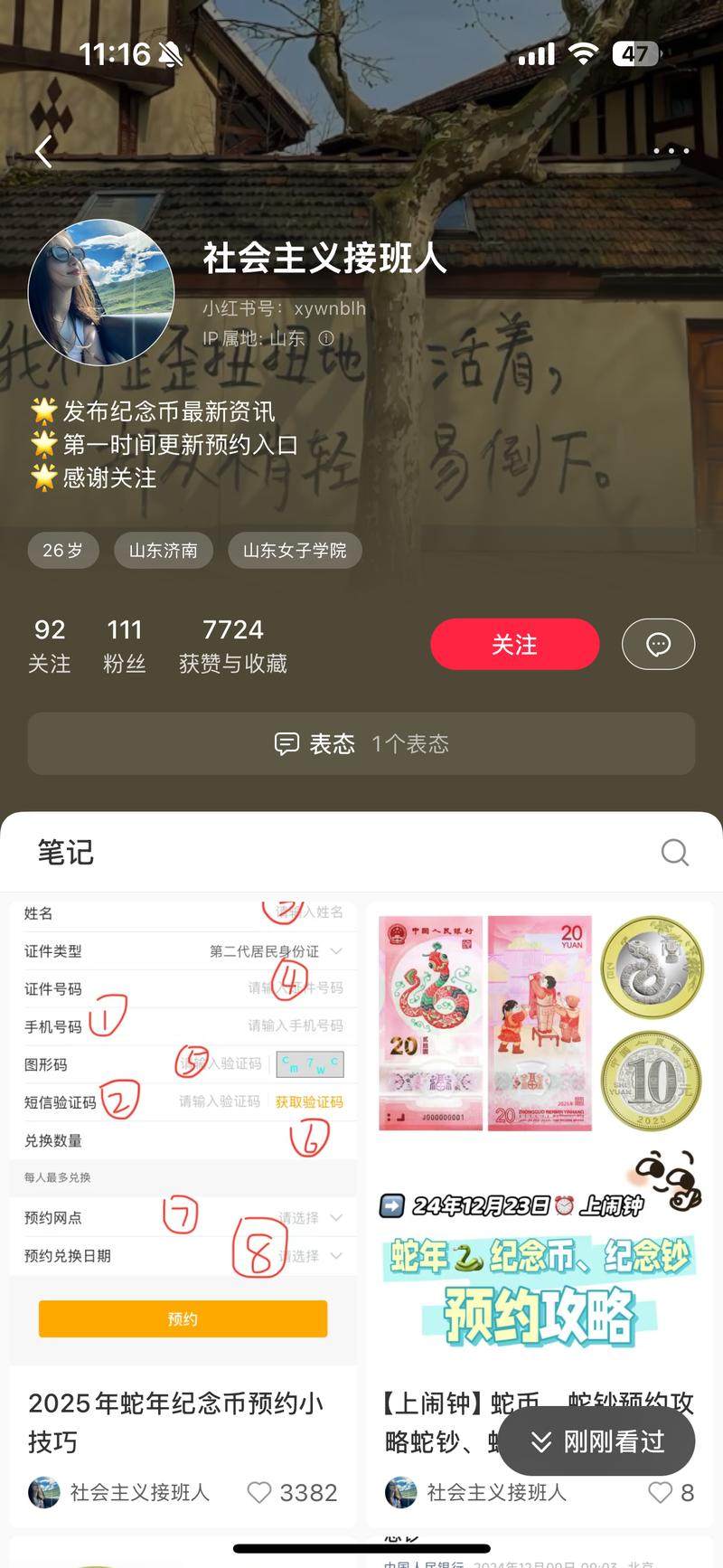Open the 蛇币蛇钞预约攻略 note
723x1568 pixels.
coord(539,1130)
